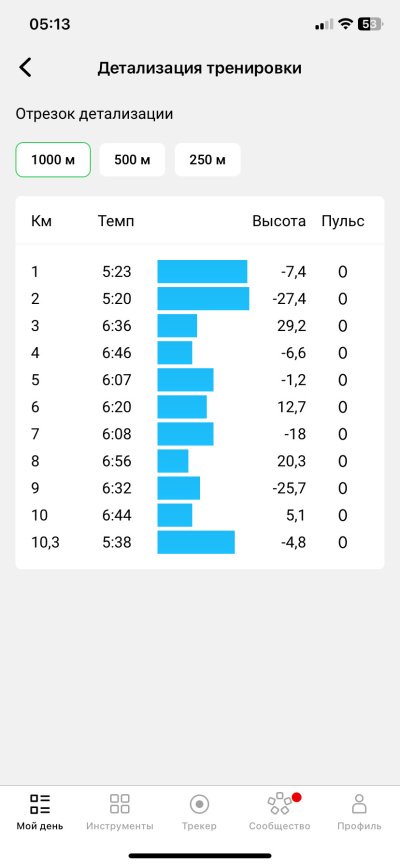
Task: Go back using the top-left arrow
Action: click(x=25, y=67)
